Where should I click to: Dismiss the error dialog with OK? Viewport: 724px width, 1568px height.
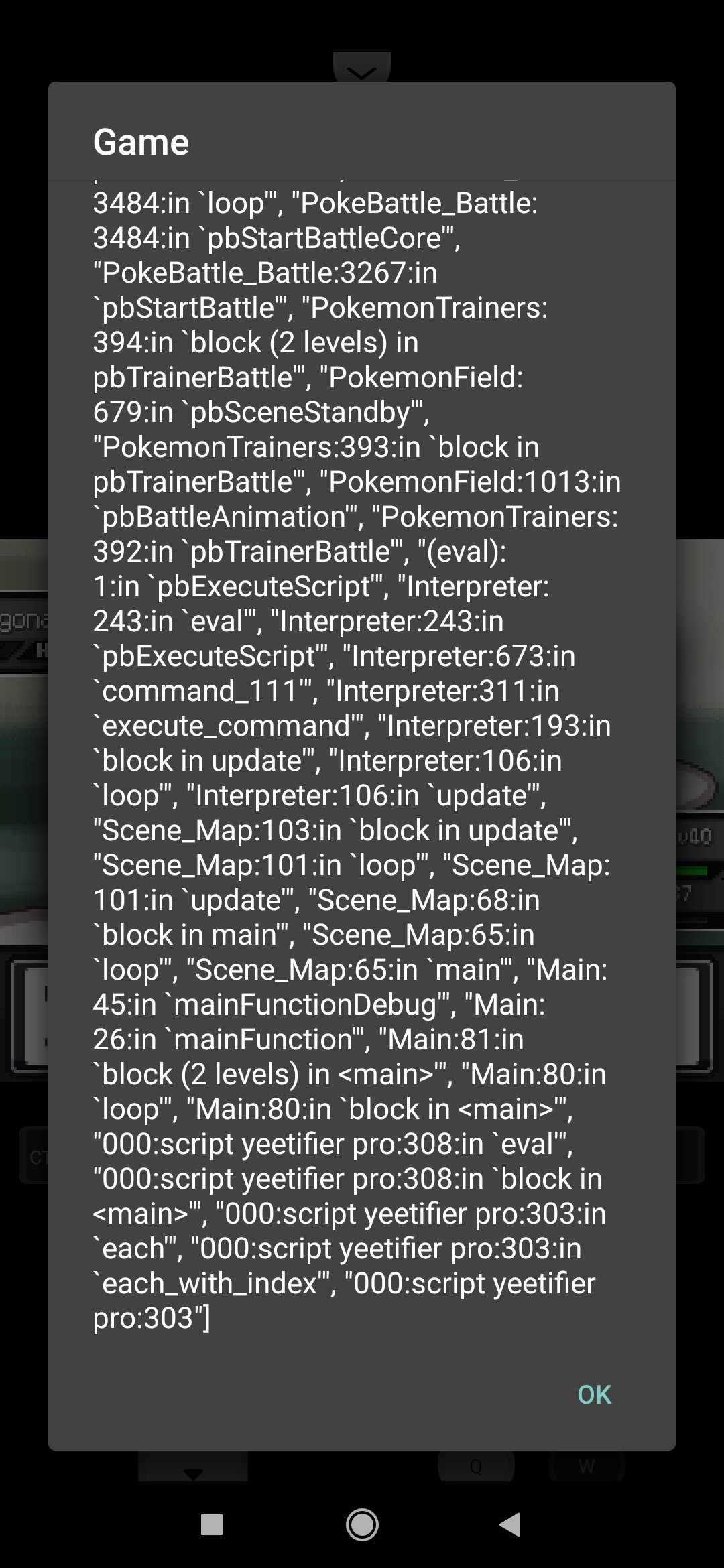coord(594,1394)
